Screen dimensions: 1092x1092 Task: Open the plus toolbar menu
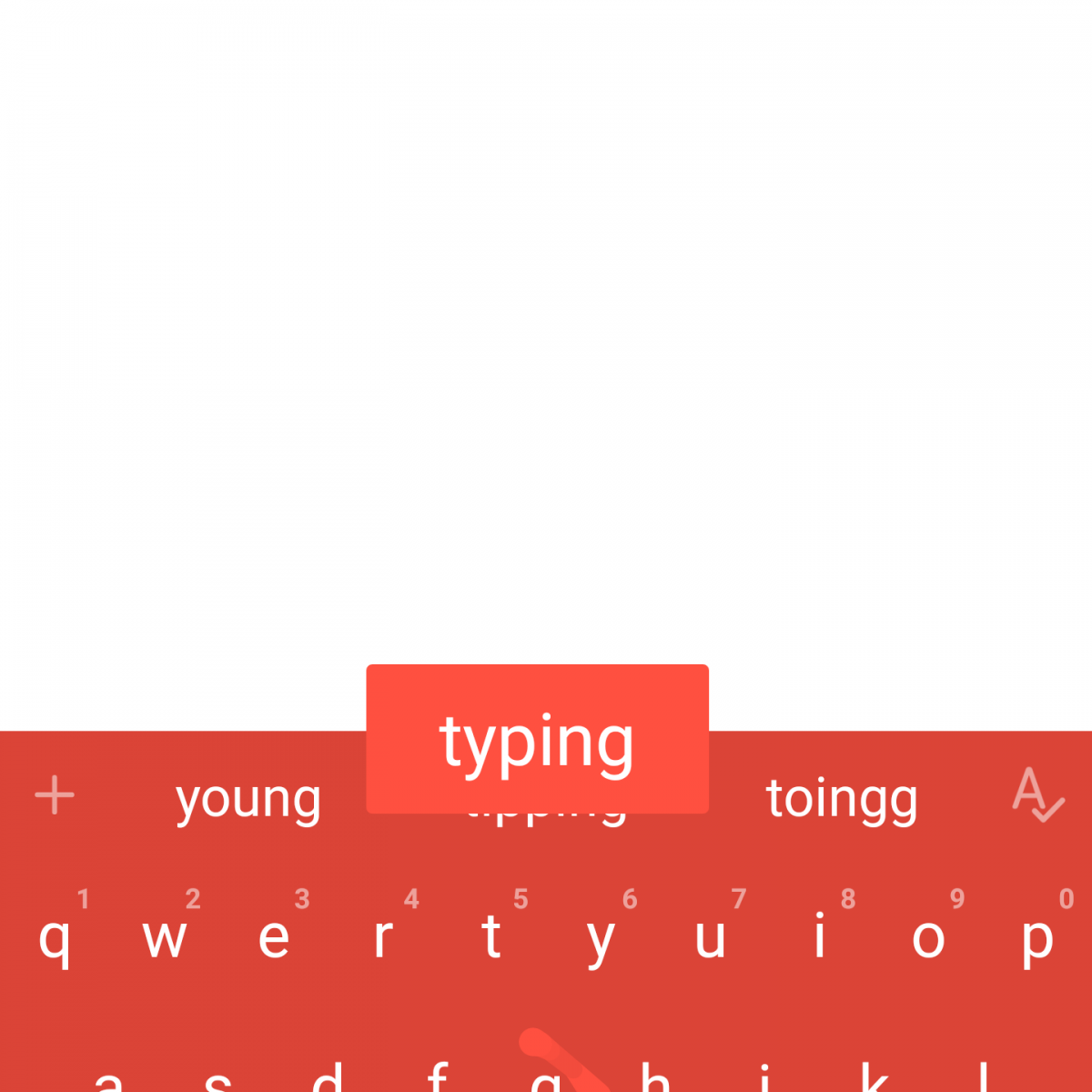click(55, 795)
